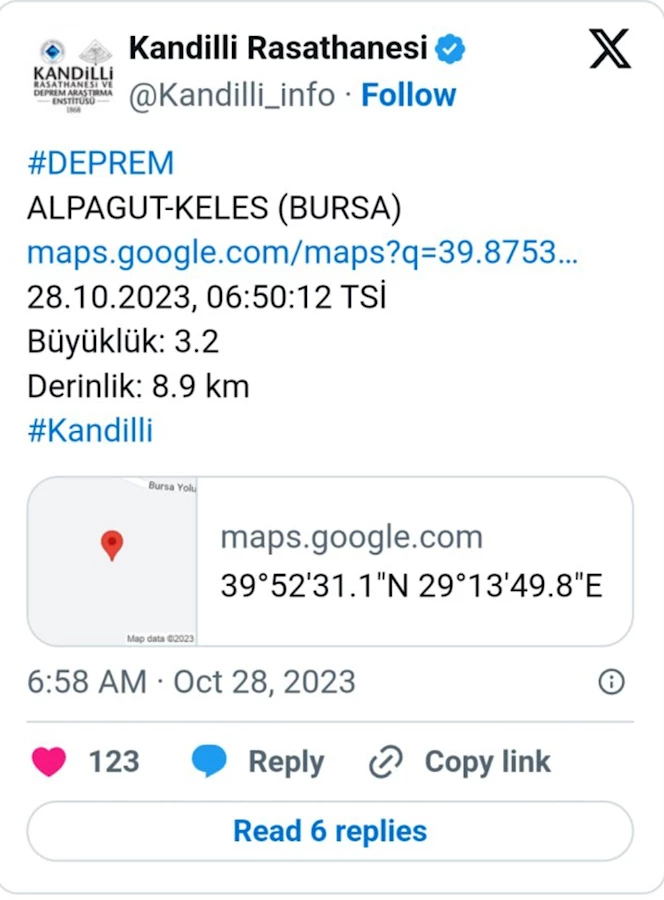Open the Google Maps preview card
664x900 pixels.
pyautogui.click(x=330, y=561)
